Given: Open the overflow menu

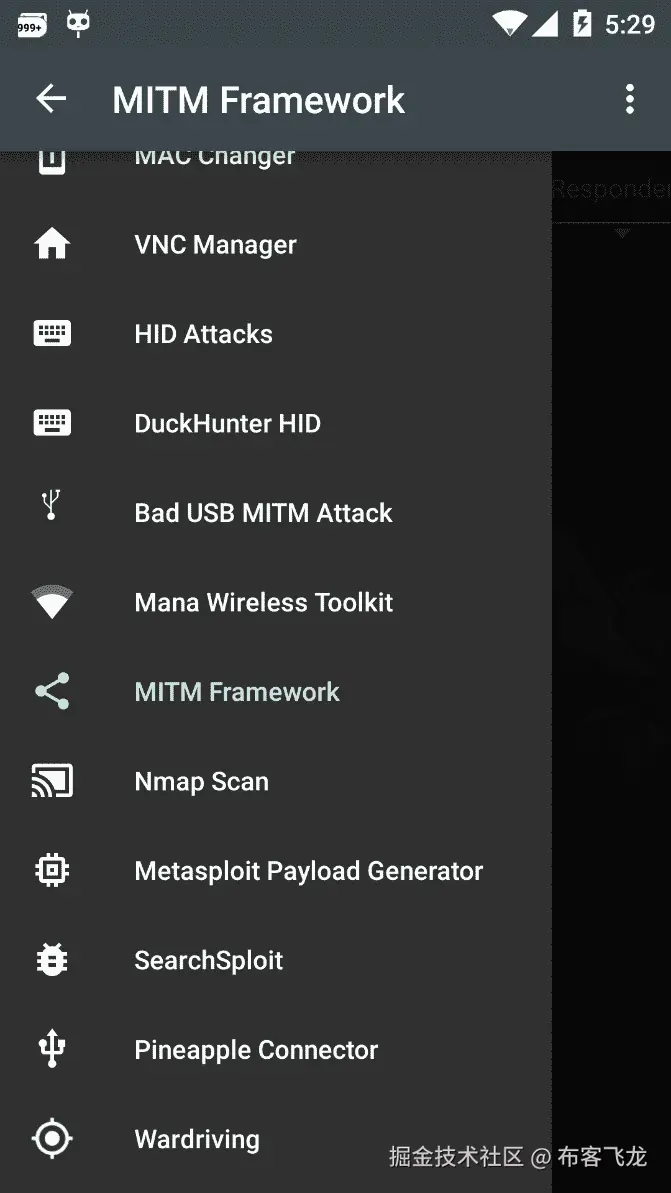Looking at the screenshot, I should tap(629, 98).
